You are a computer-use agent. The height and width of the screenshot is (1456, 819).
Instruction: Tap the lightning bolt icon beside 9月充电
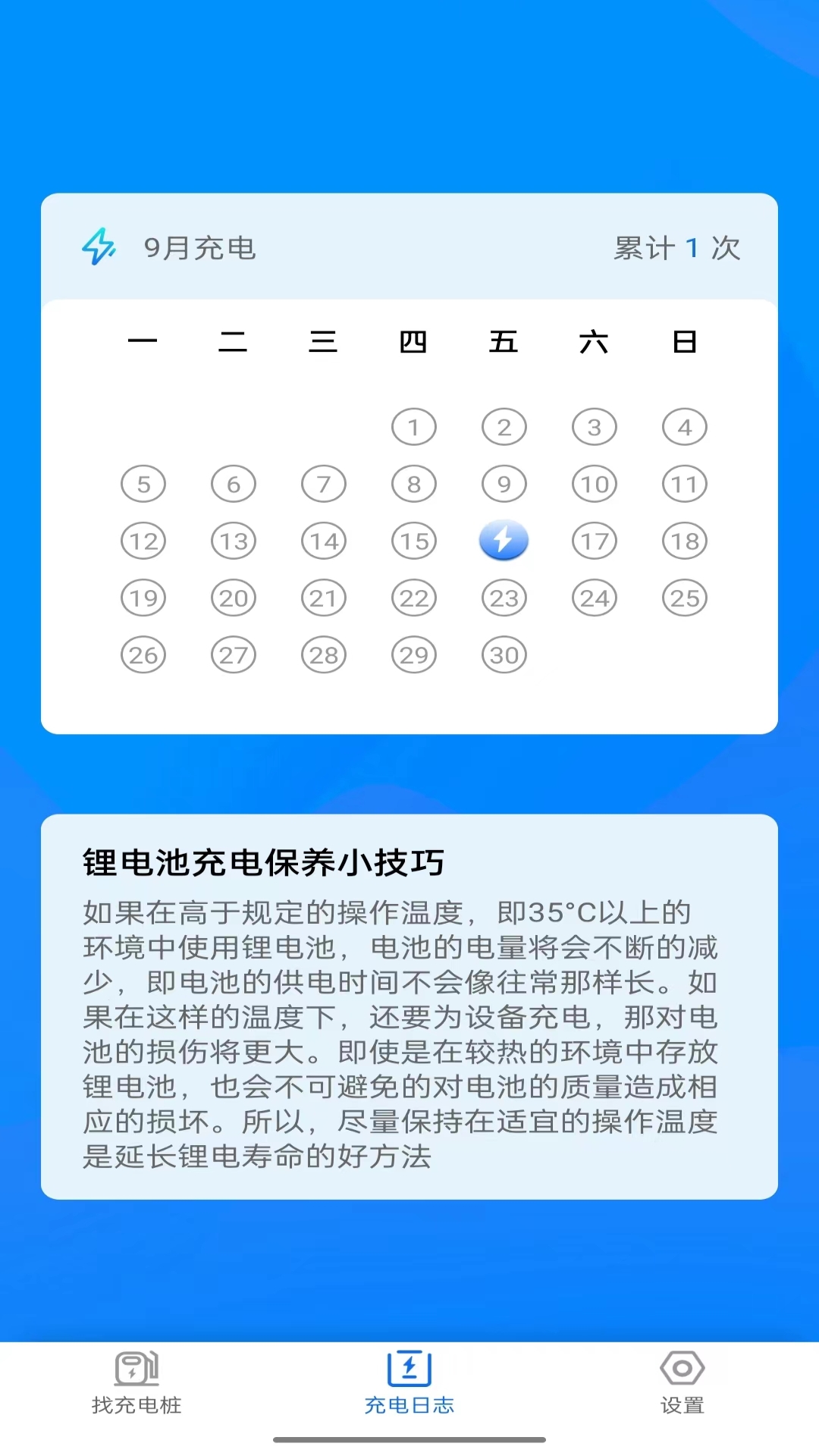click(98, 247)
